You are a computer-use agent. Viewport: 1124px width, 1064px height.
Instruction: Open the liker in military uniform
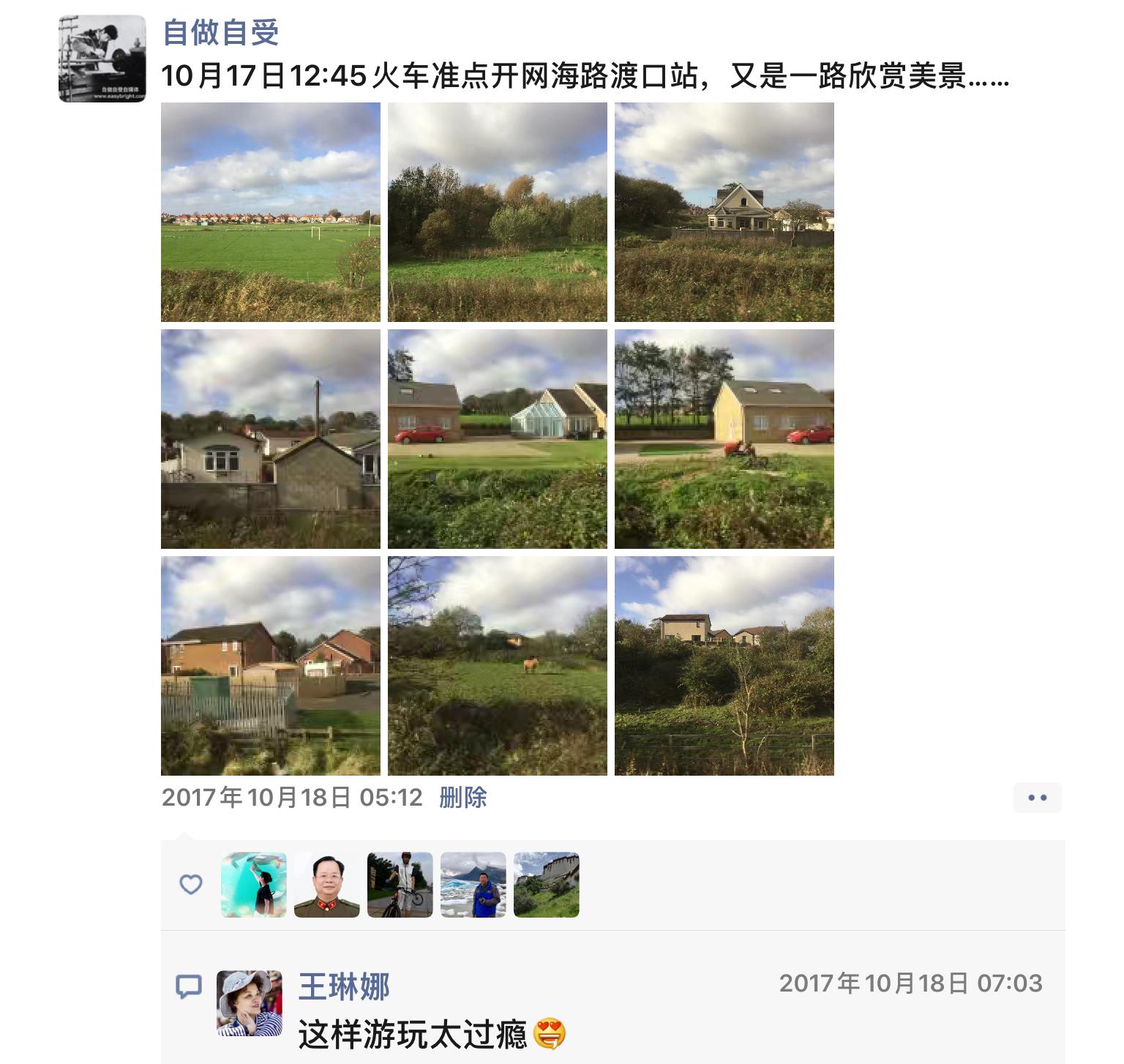click(x=326, y=885)
